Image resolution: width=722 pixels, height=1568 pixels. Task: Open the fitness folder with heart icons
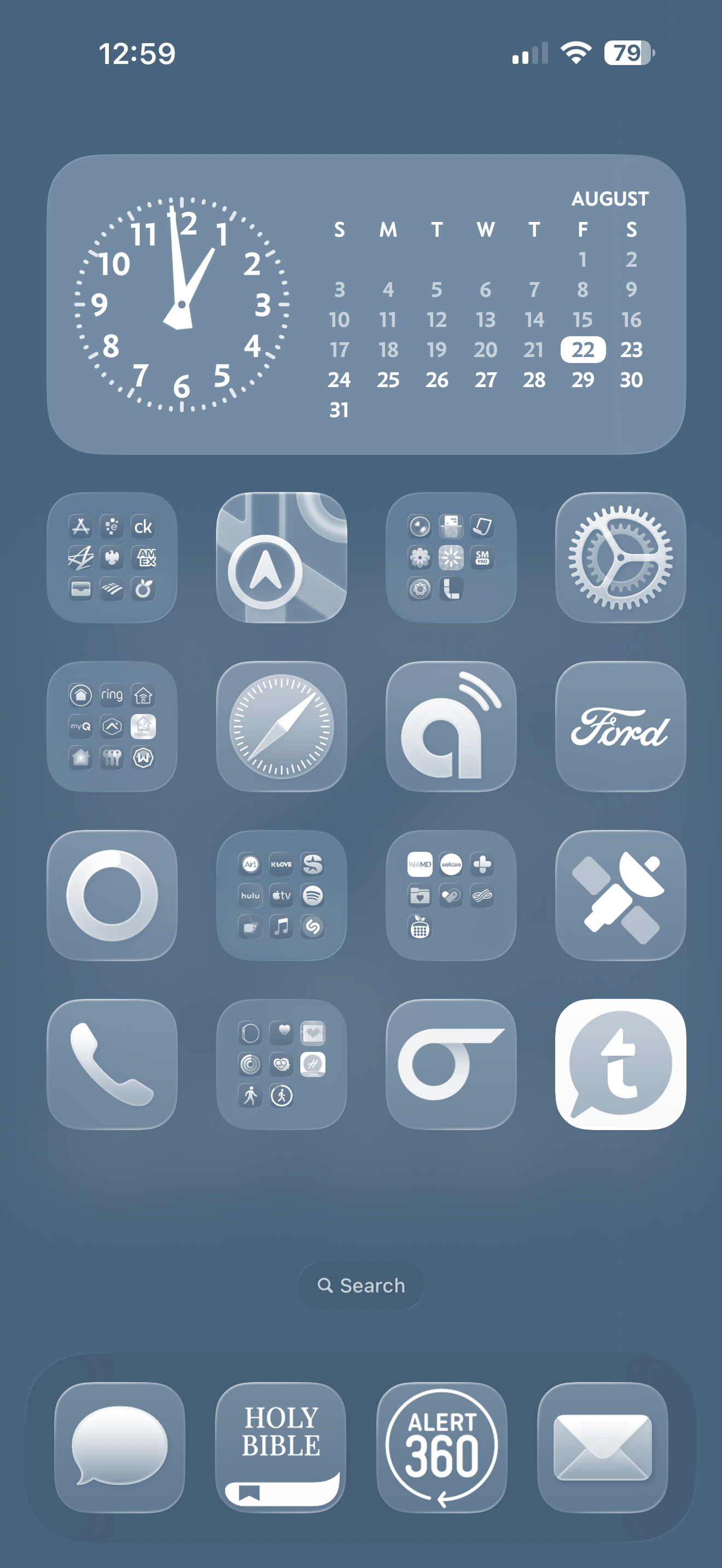[281, 1064]
